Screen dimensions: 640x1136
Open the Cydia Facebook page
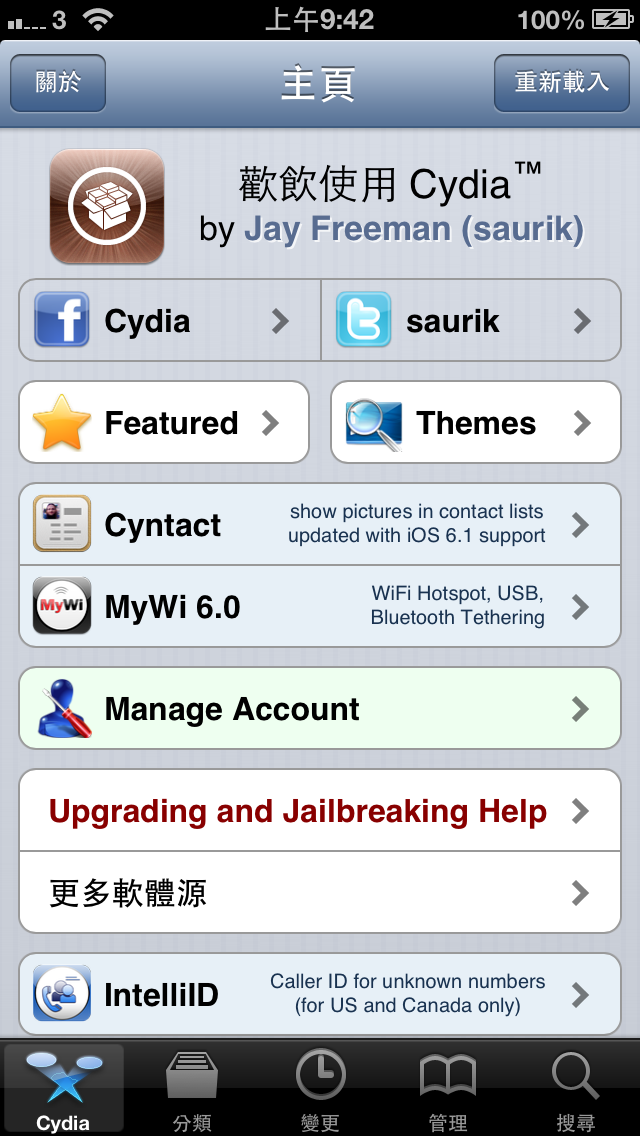coord(170,321)
